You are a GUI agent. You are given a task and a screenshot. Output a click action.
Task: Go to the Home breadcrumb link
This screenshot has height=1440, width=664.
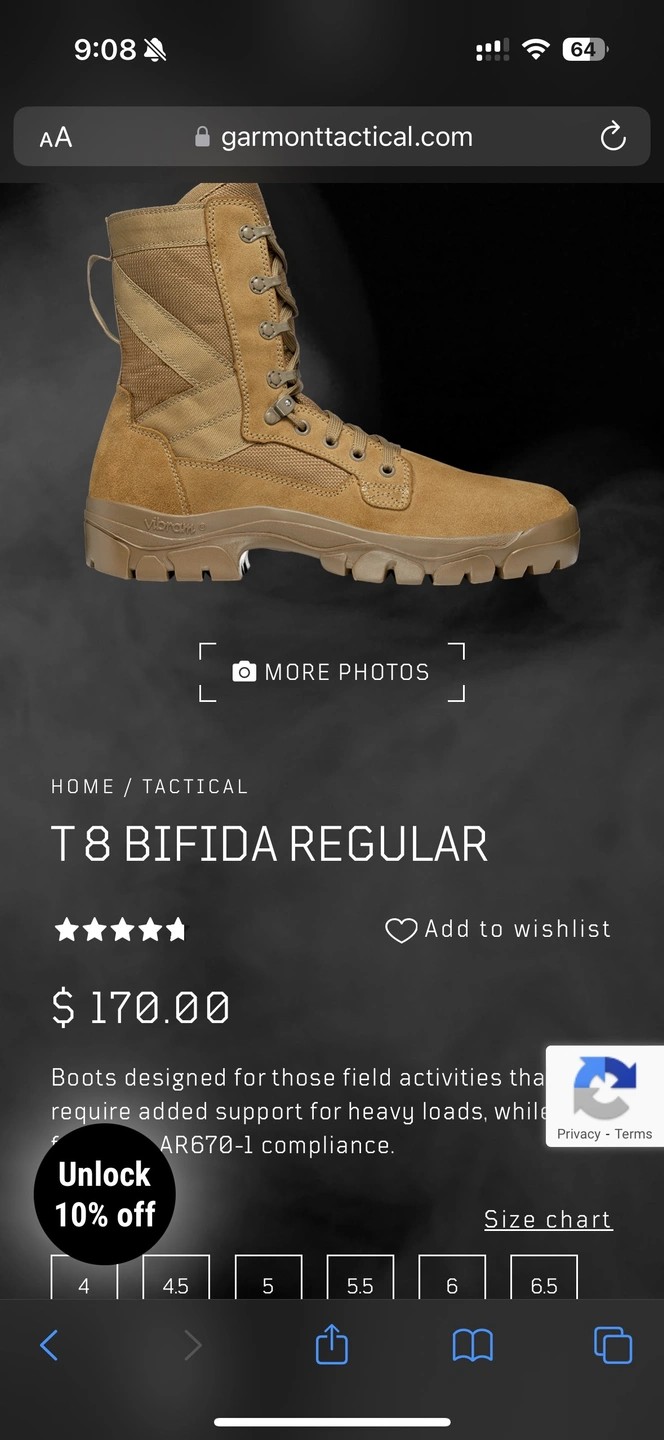pyautogui.click(x=83, y=787)
